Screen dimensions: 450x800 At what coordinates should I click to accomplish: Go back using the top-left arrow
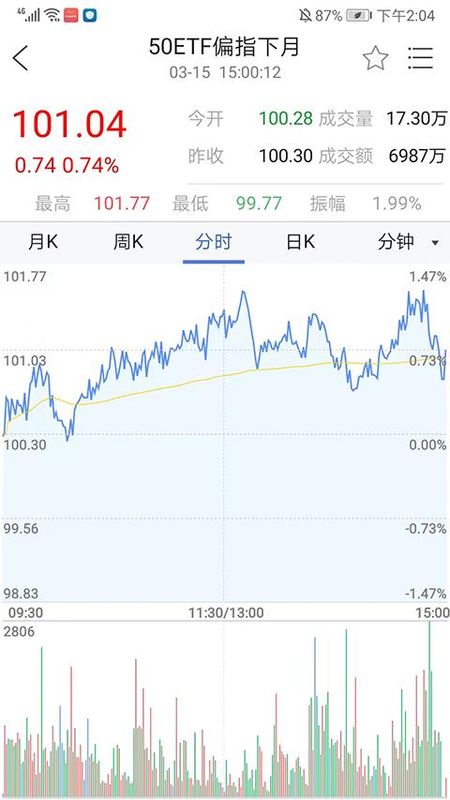pyautogui.click(x=20, y=58)
